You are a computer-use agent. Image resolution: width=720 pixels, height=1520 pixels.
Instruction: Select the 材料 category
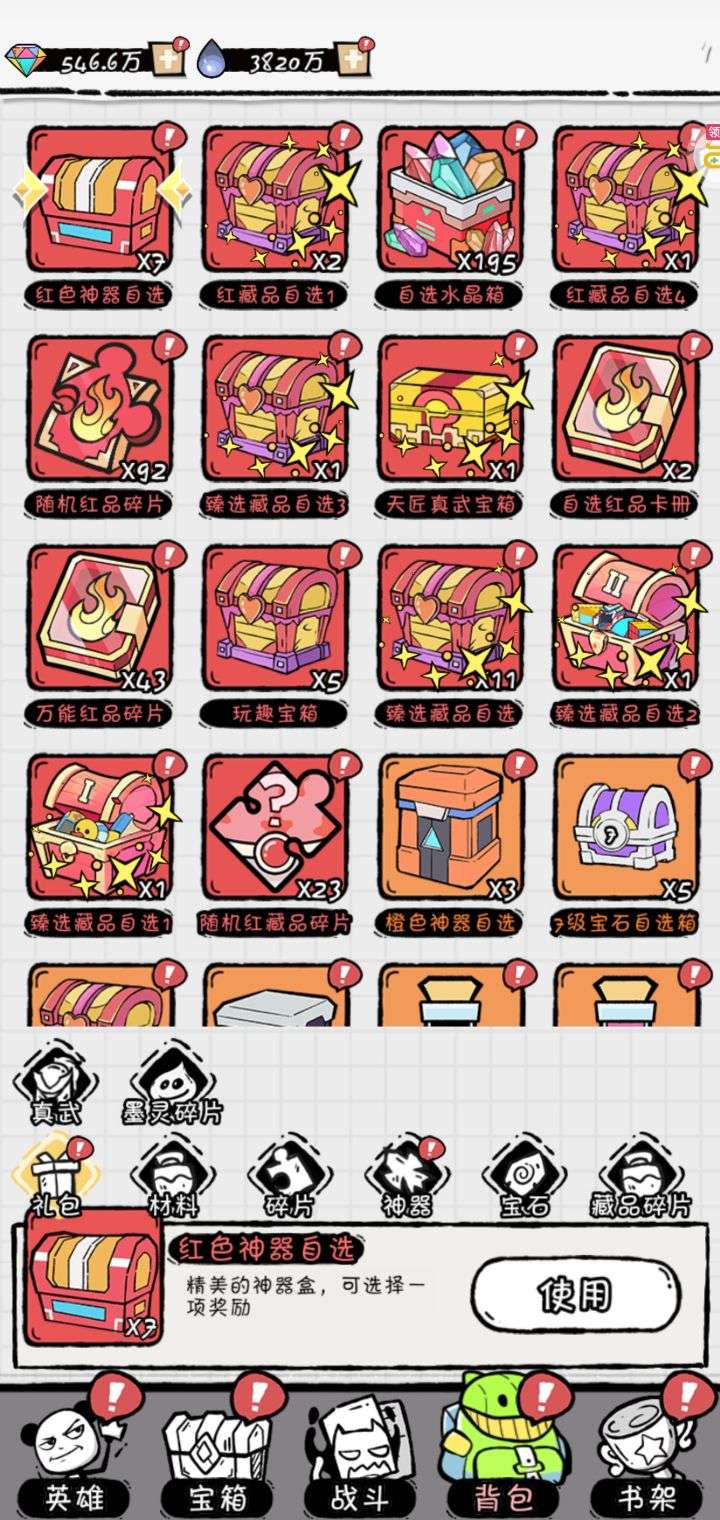(x=172, y=1180)
